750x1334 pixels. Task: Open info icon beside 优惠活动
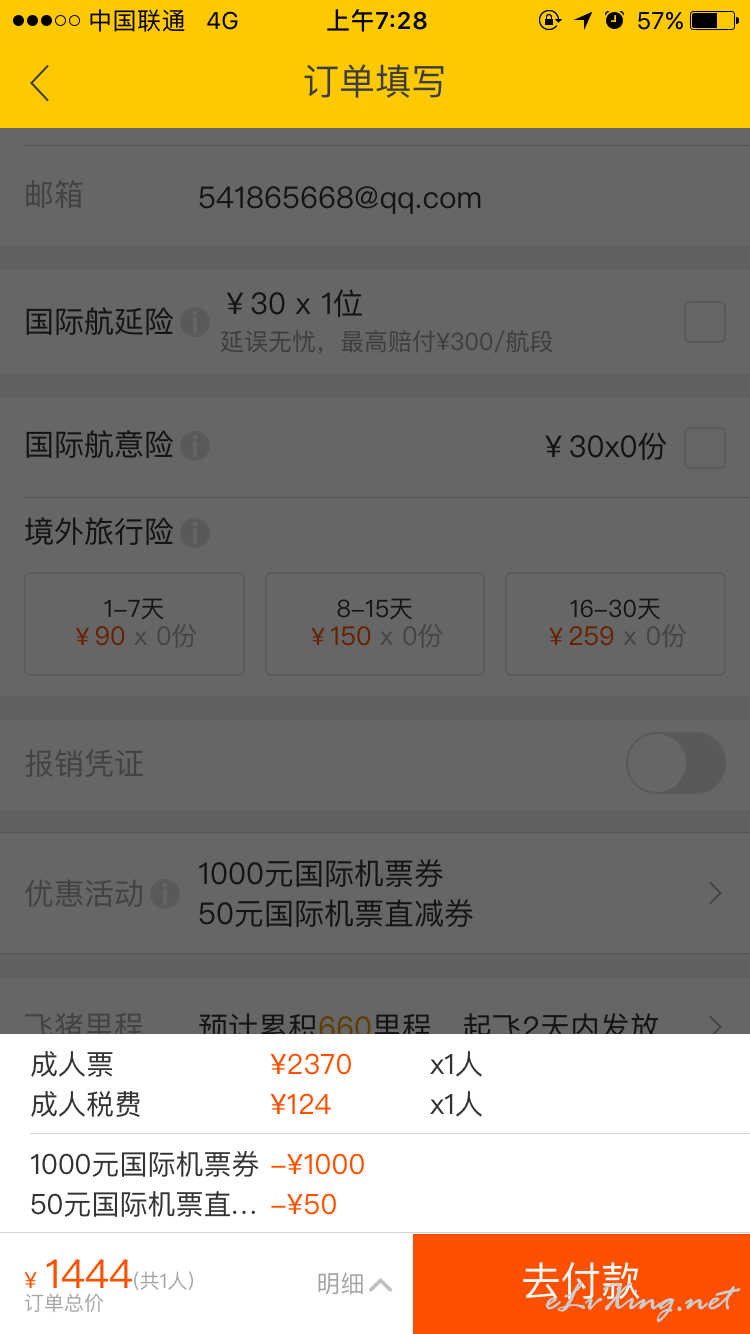pyautogui.click(x=165, y=894)
